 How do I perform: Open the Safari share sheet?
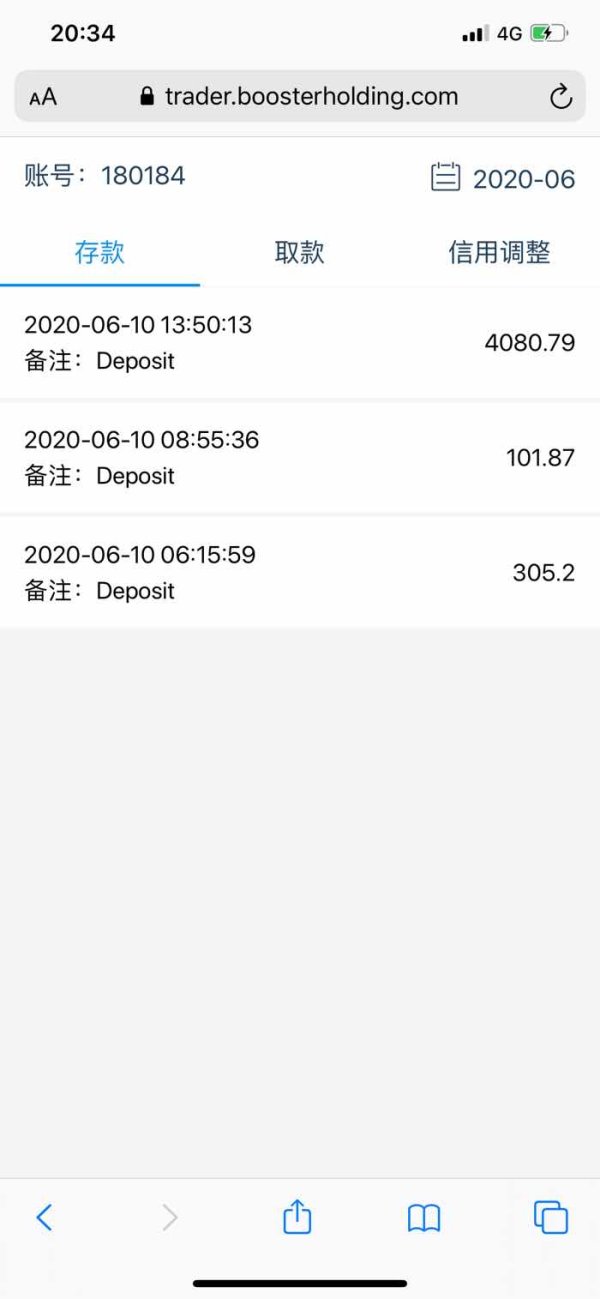tap(297, 1216)
